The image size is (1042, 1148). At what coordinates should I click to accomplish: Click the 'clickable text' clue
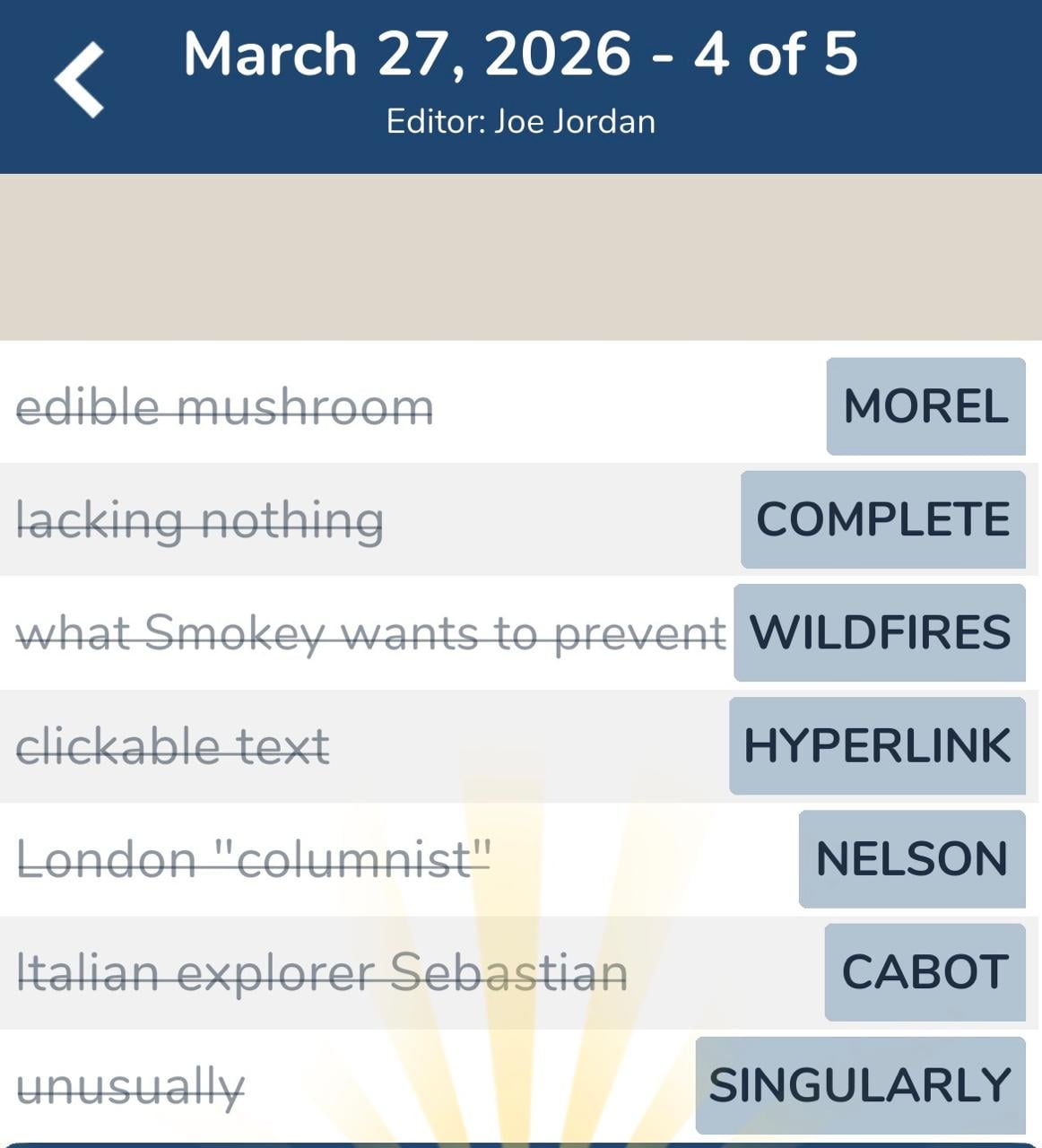(173, 745)
